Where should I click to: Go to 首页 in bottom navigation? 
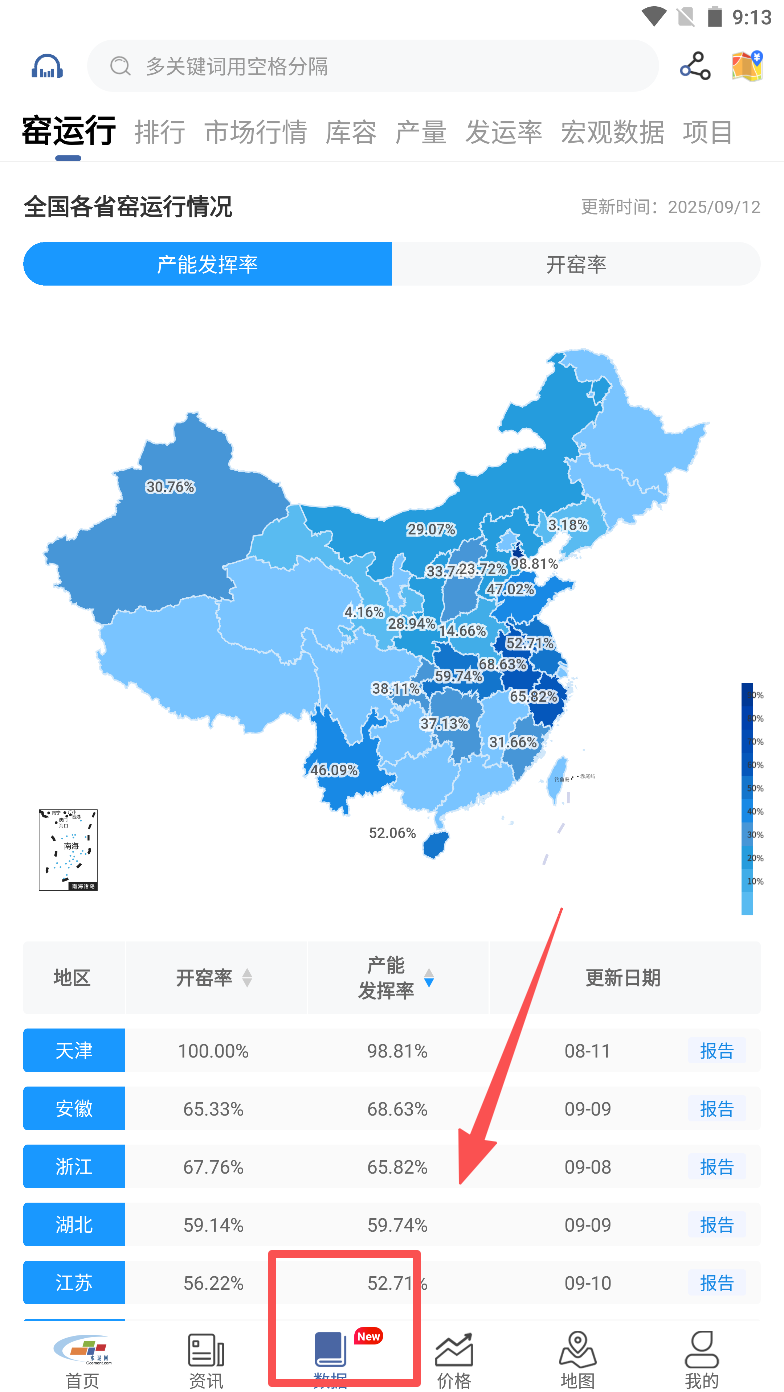tap(83, 1360)
